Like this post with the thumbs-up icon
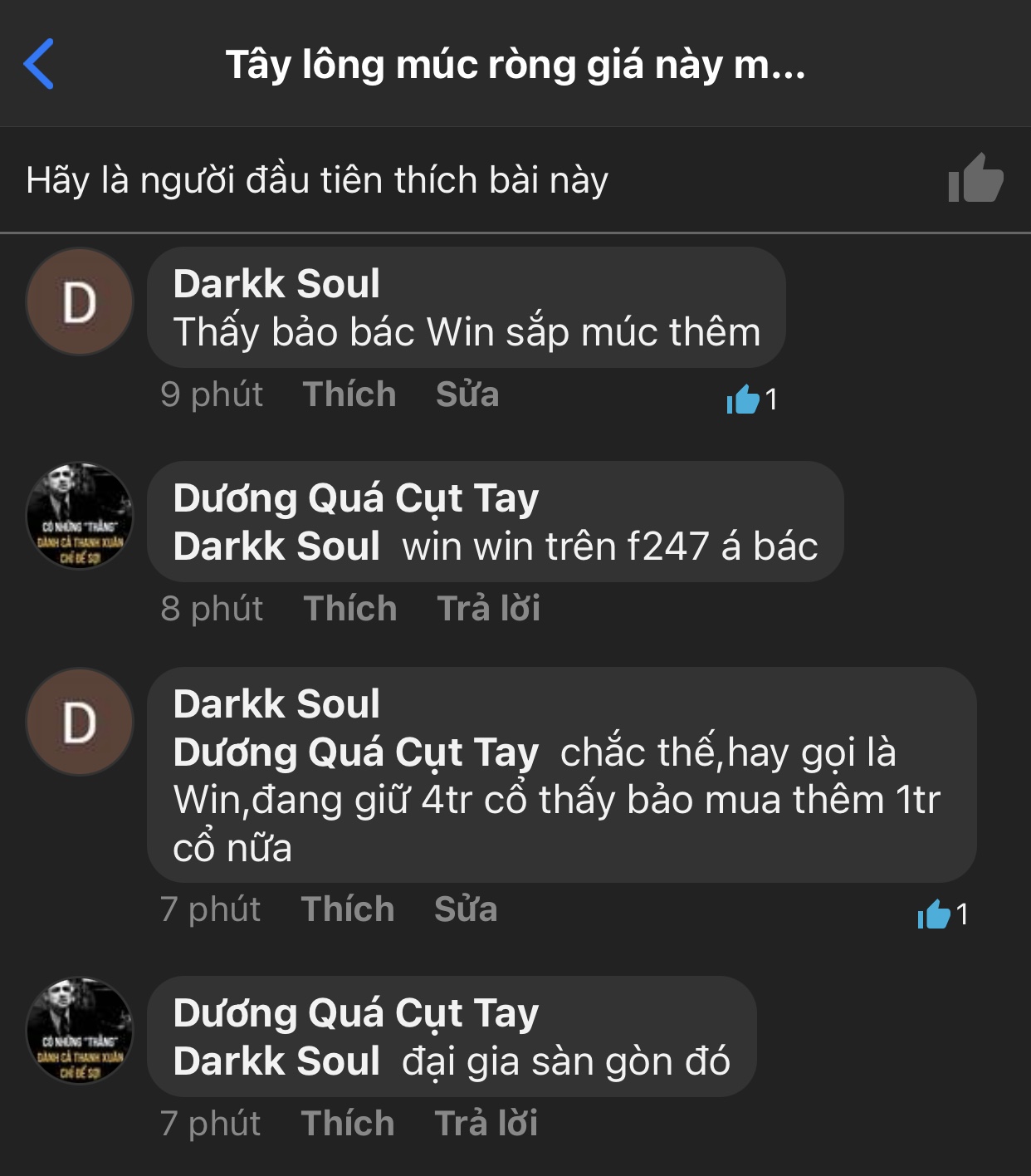 coord(975,179)
